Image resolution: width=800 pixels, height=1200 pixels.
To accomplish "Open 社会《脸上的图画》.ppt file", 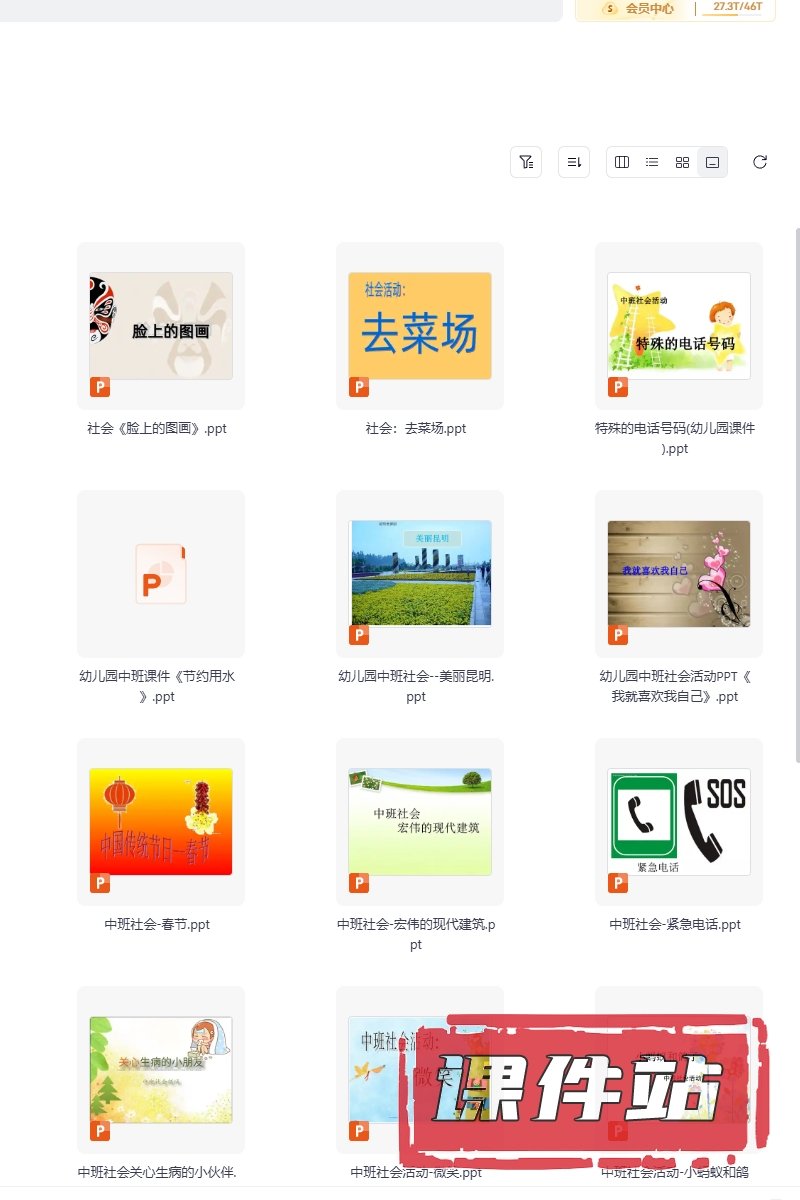I will (x=161, y=326).
